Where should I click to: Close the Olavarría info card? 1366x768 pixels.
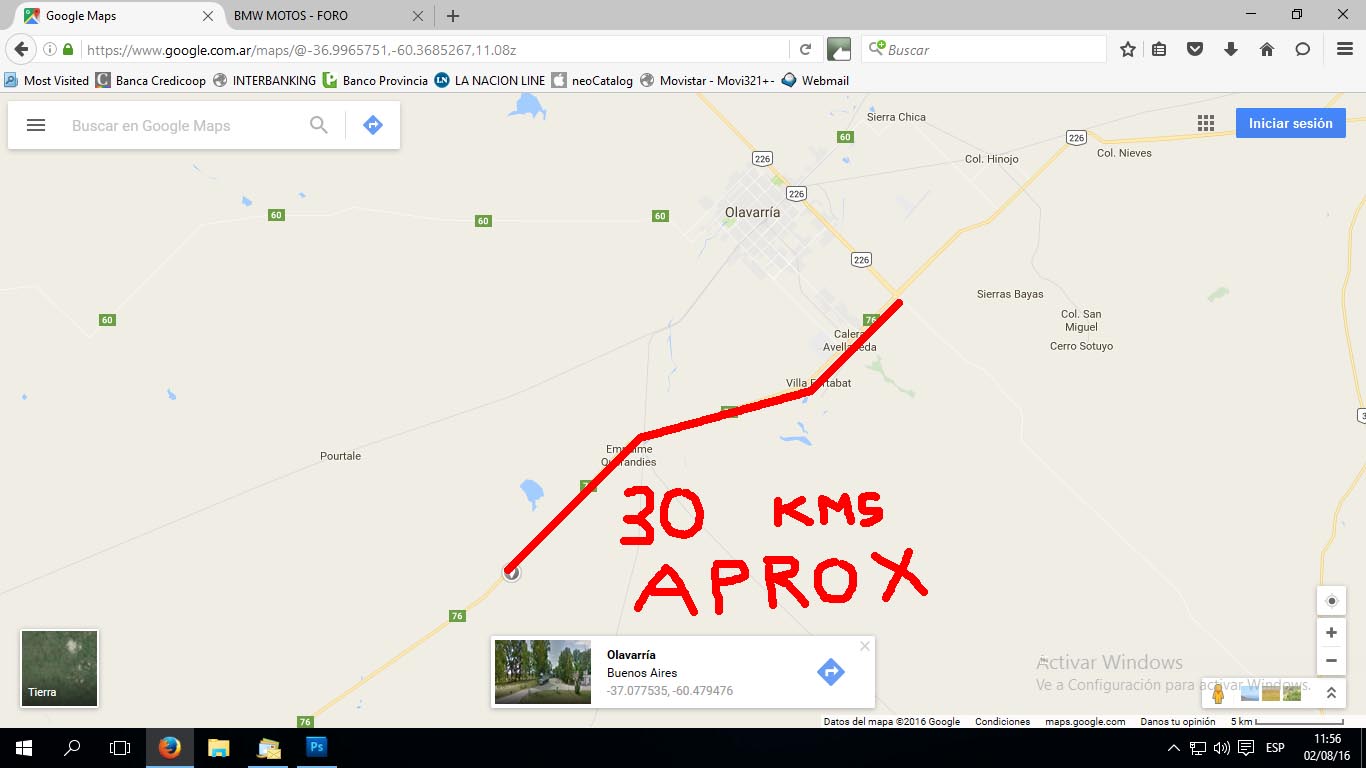click(x=865, y=646)
